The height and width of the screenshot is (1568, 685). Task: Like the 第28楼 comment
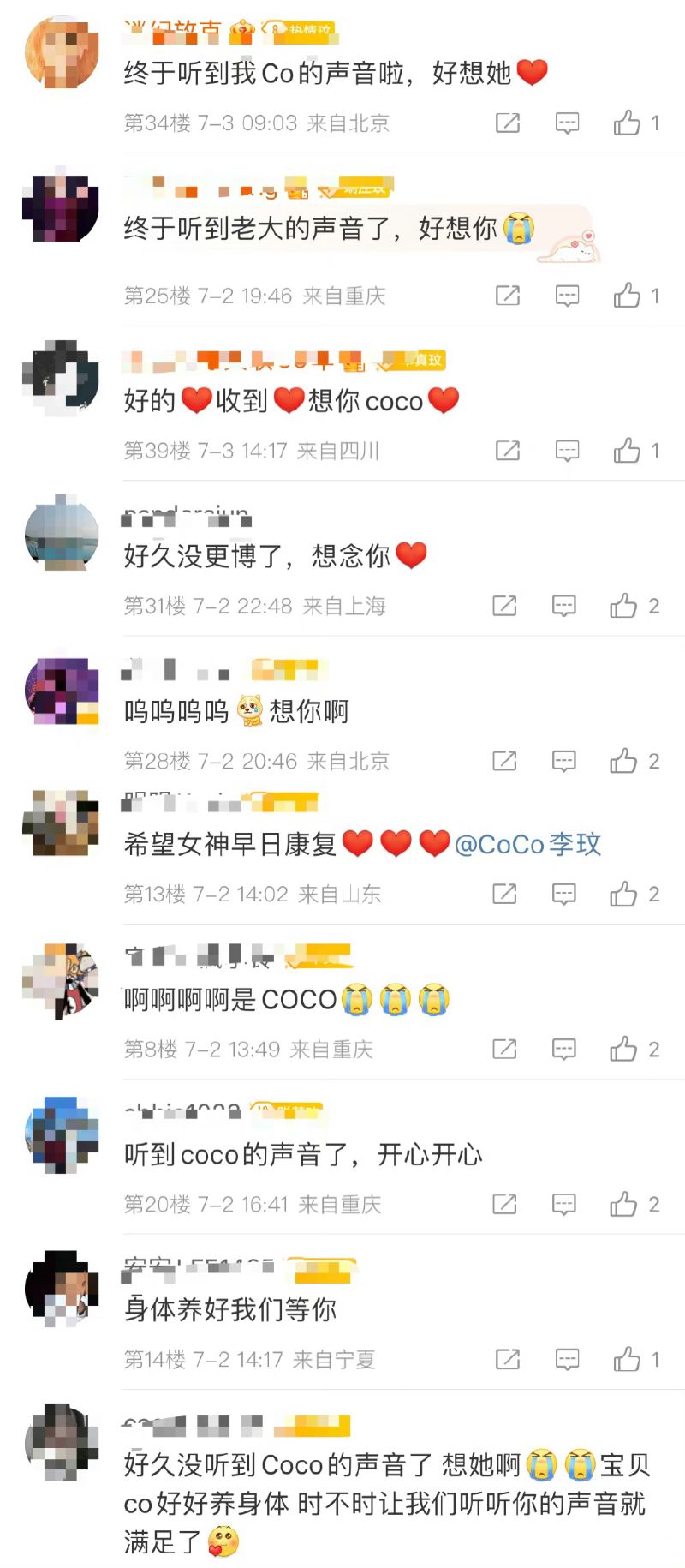tap(623, 761)
